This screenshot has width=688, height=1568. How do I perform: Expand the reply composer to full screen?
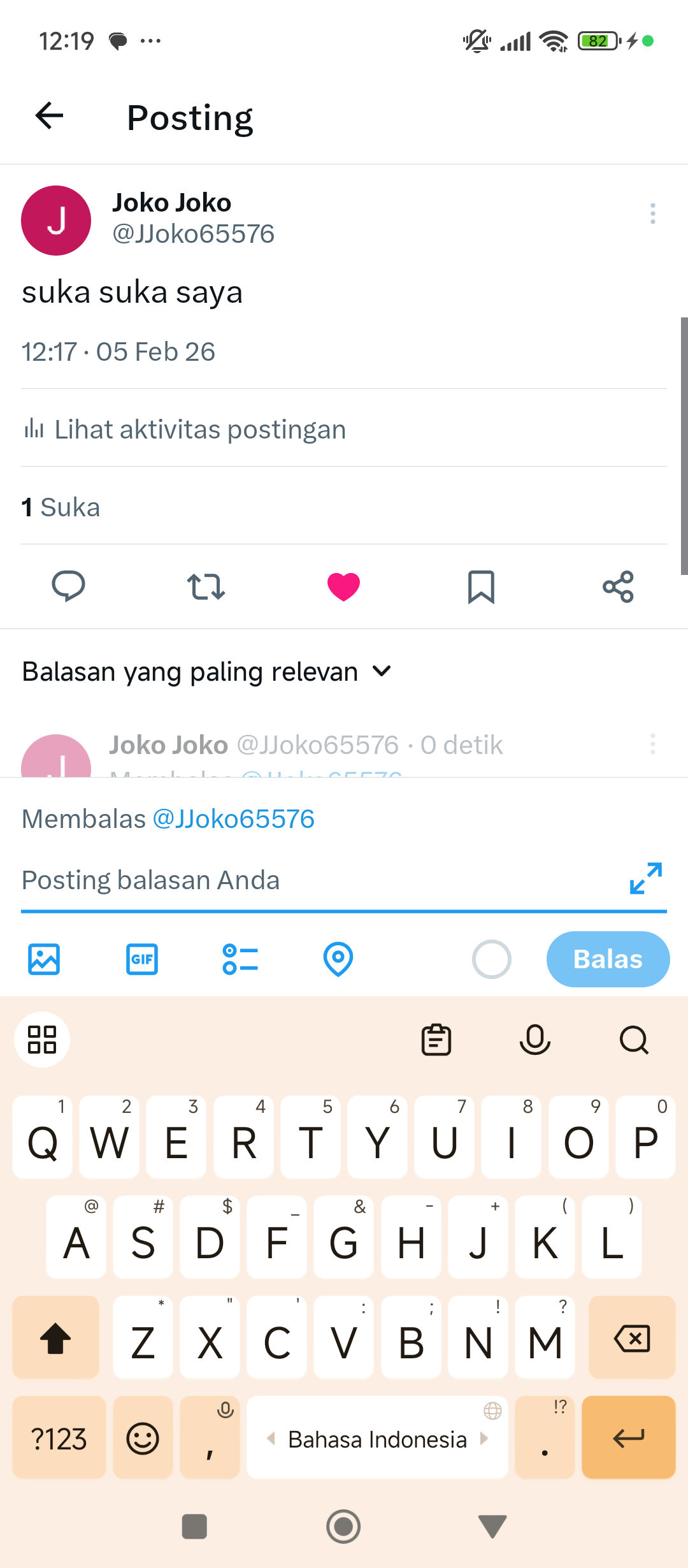645,878
